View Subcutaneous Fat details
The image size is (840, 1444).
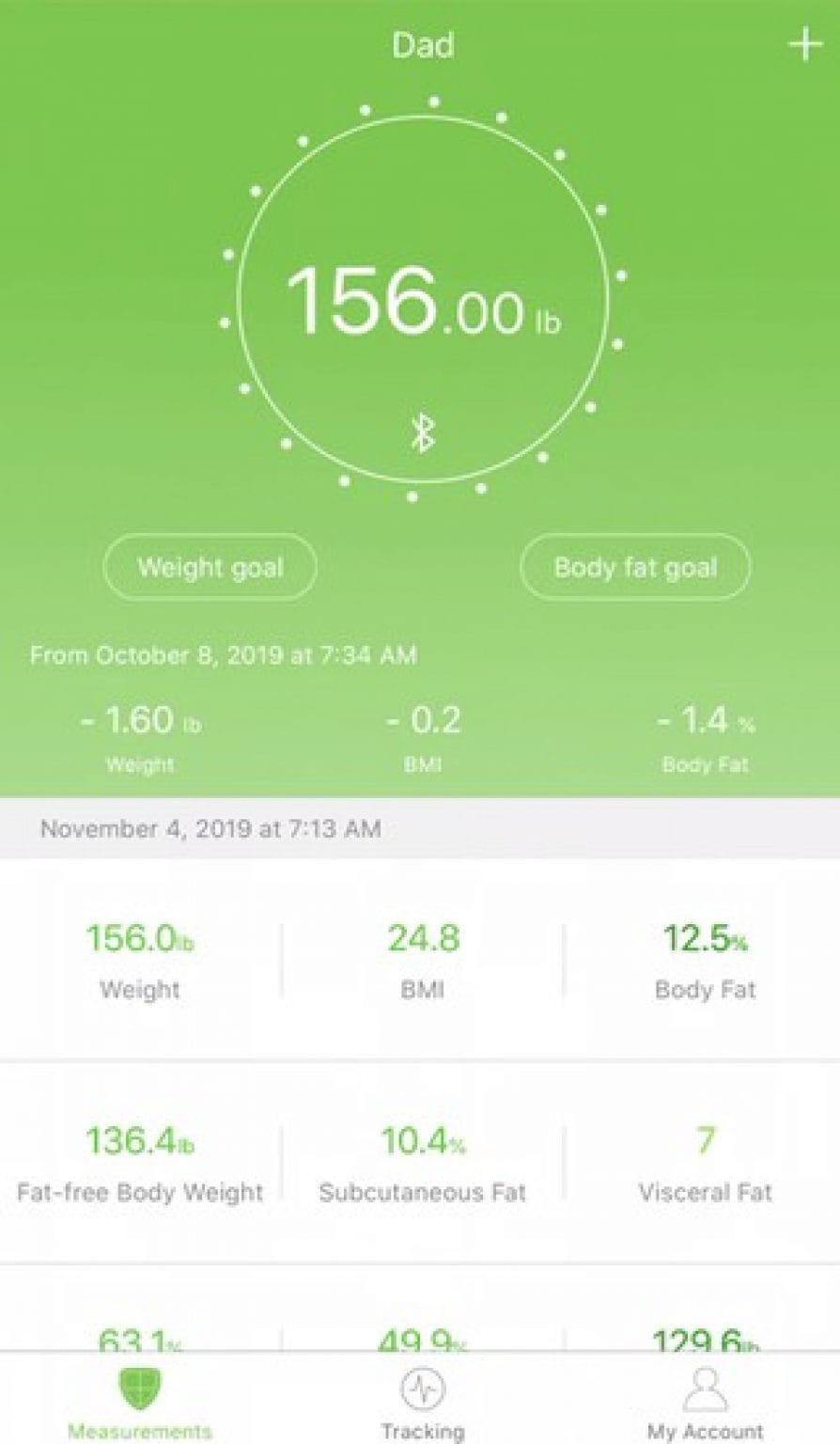(423, 1163)
